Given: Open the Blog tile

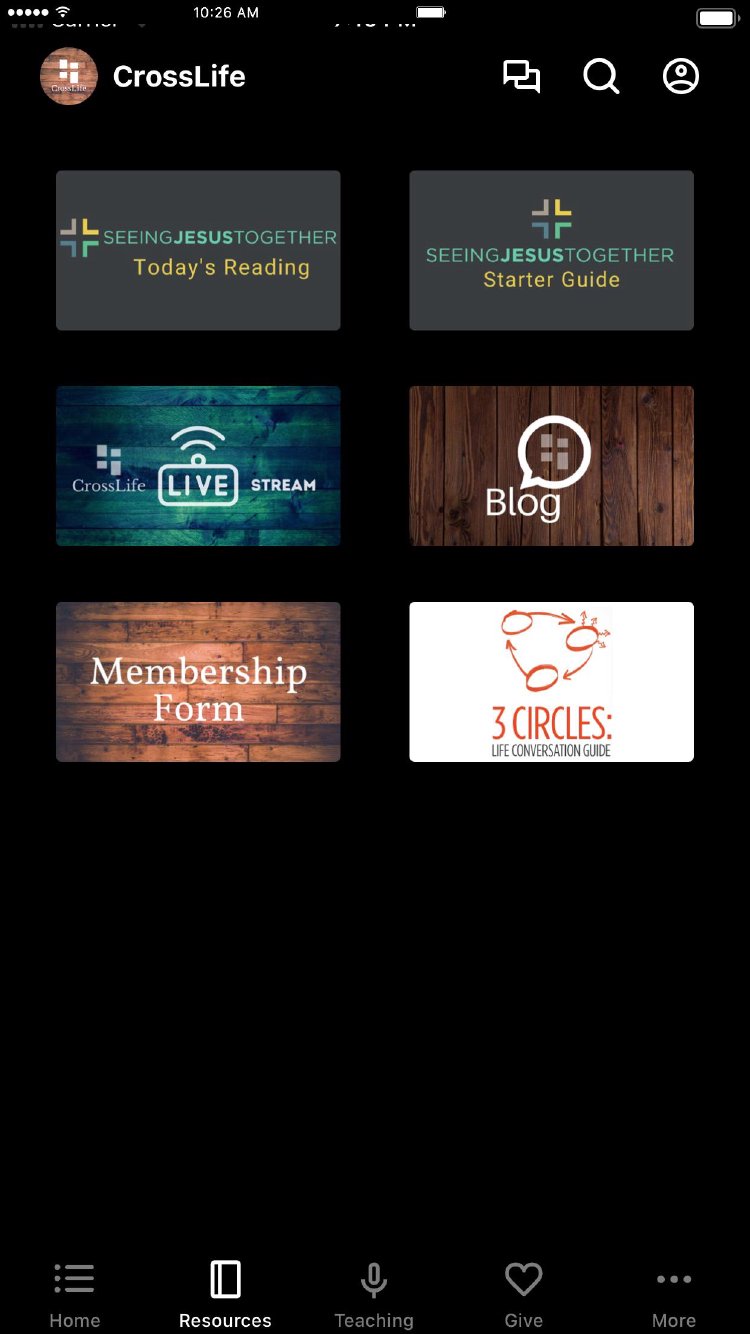Looking at the screenshot, I should tap(551, 466).
